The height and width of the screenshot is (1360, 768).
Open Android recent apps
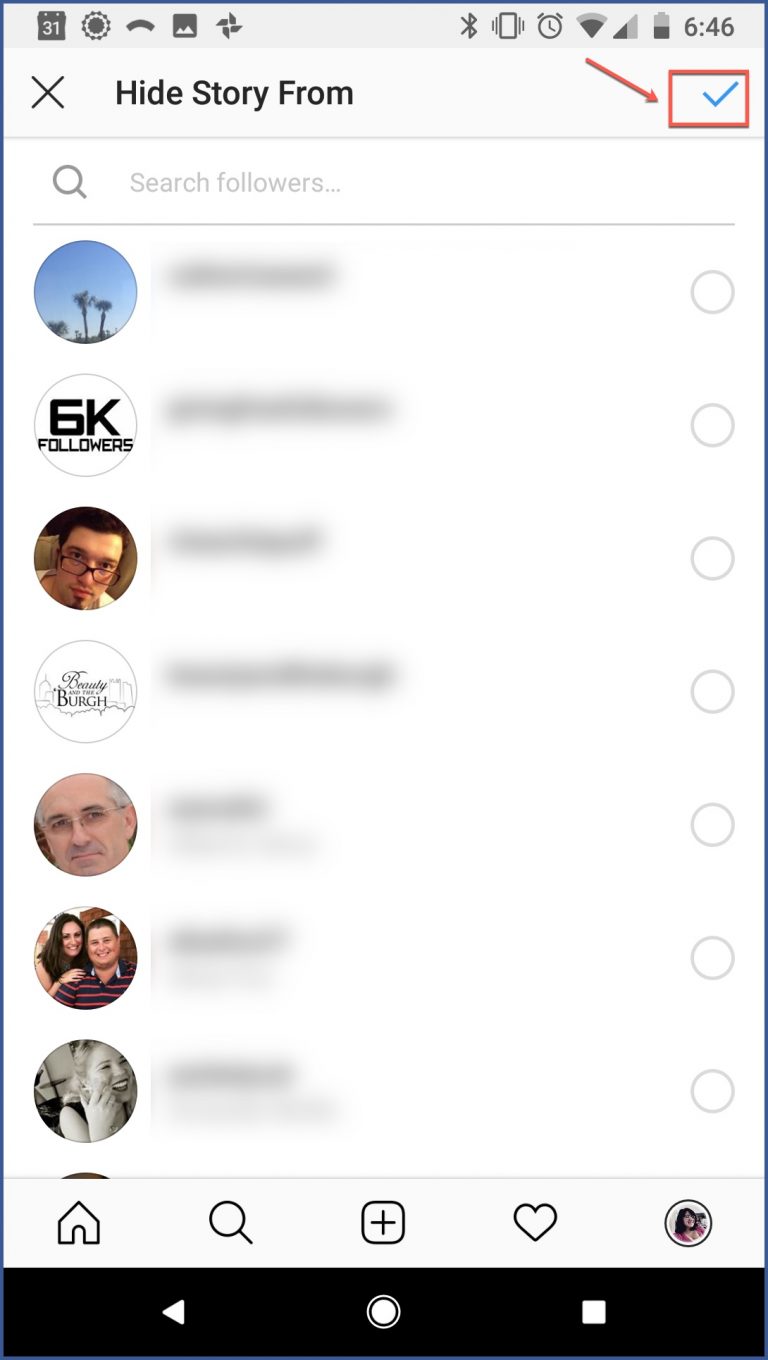[x=594, y=1312]
